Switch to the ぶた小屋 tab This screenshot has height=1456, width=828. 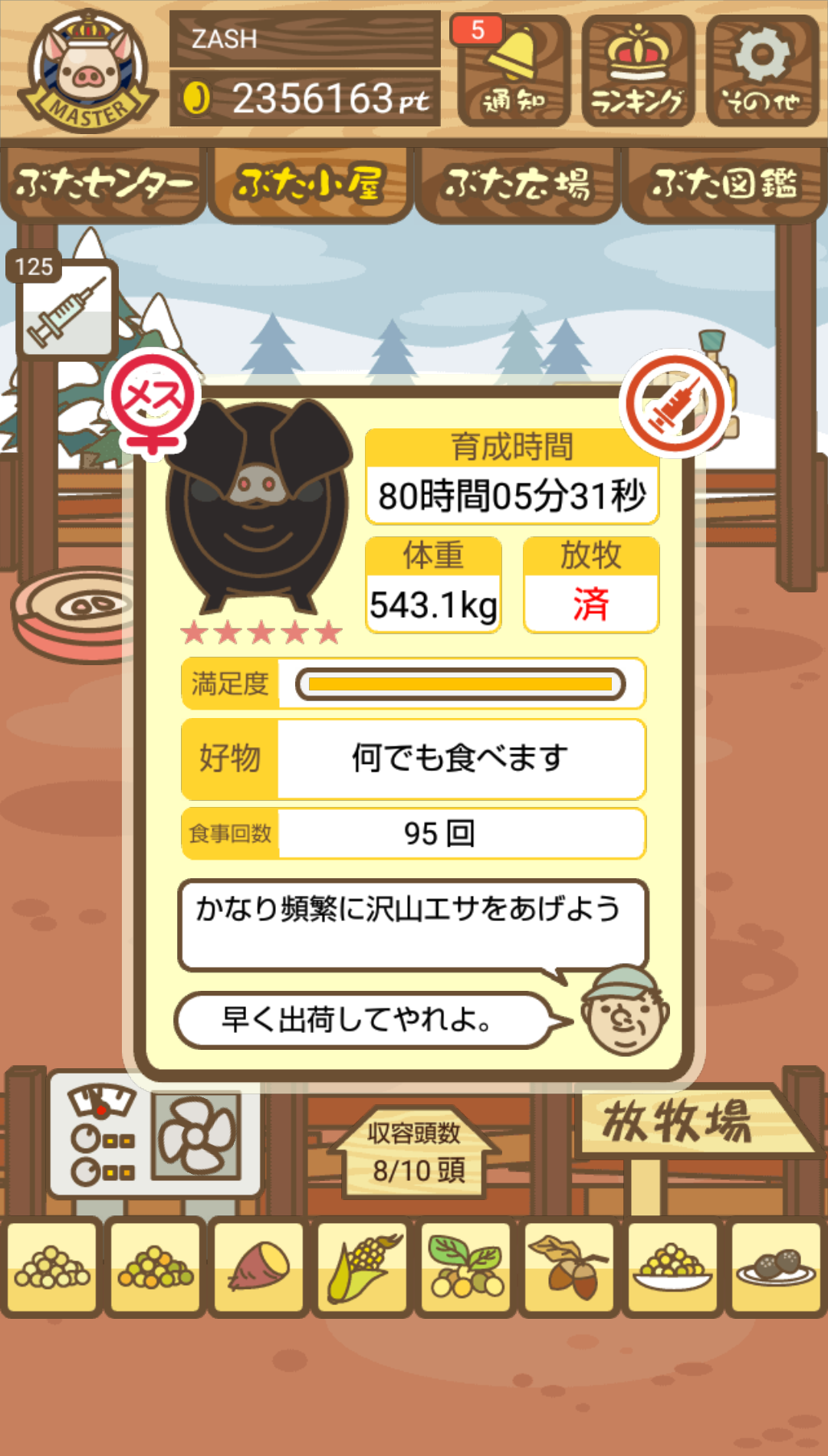point(310,185)
